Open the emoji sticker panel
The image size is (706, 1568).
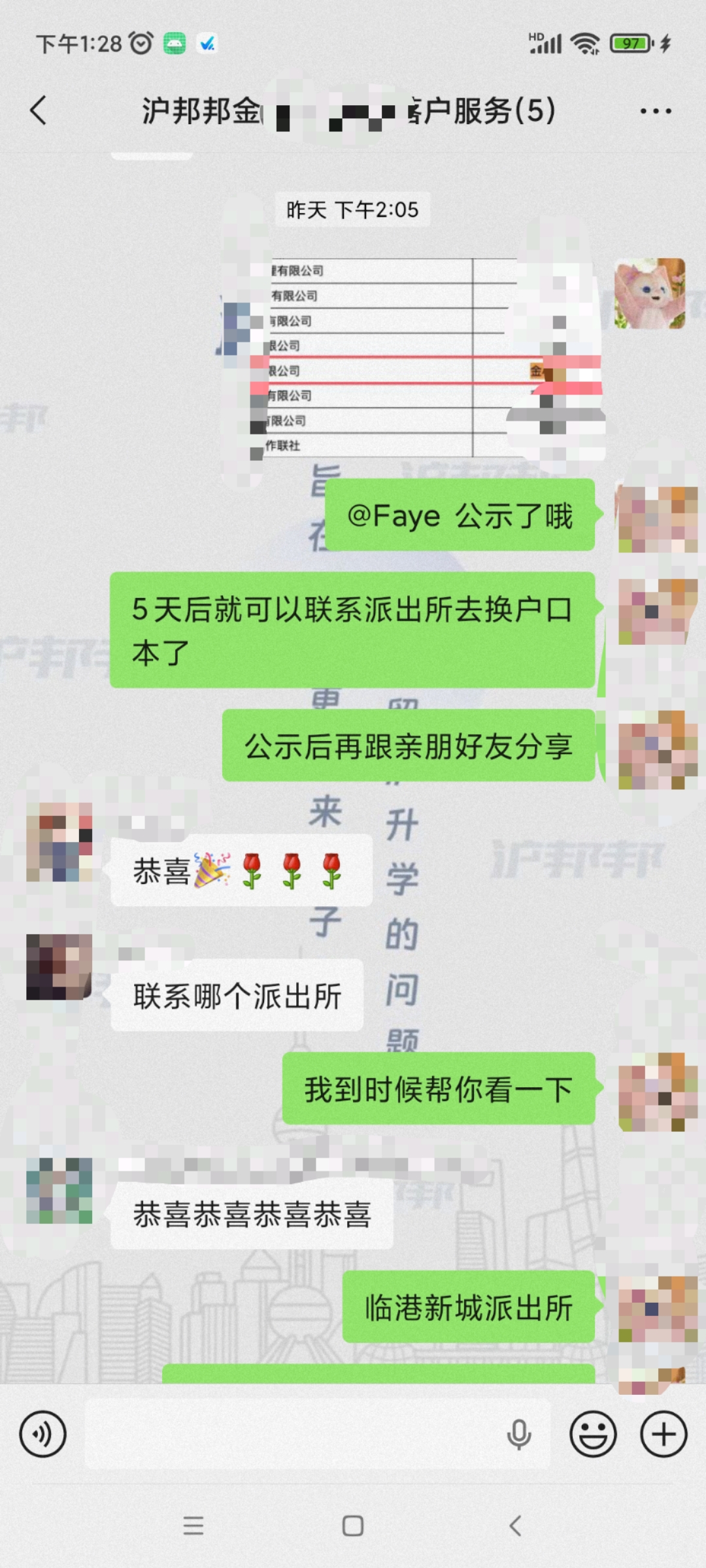[593, 1435]
